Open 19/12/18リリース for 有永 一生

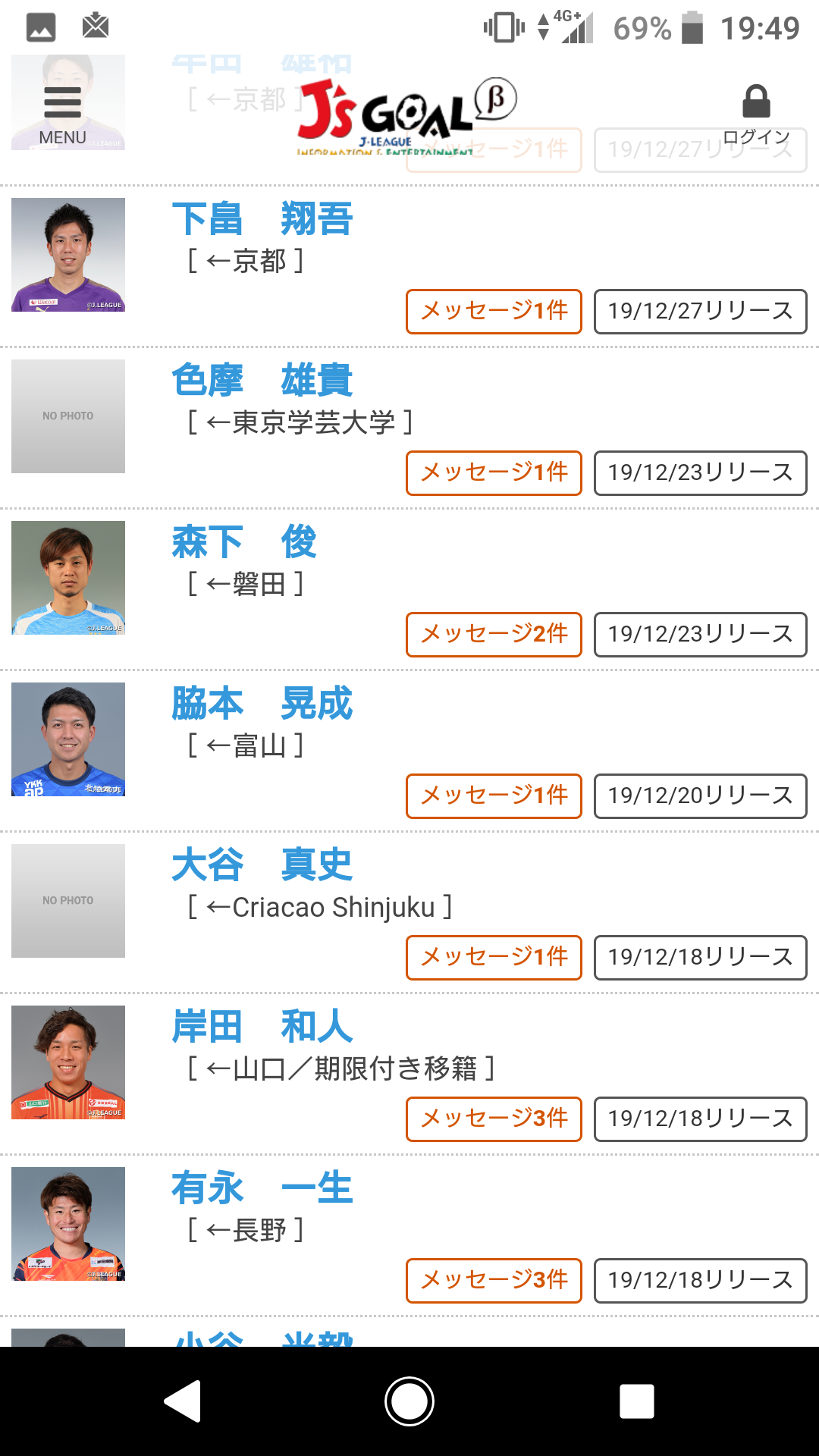click(700, 1281)
